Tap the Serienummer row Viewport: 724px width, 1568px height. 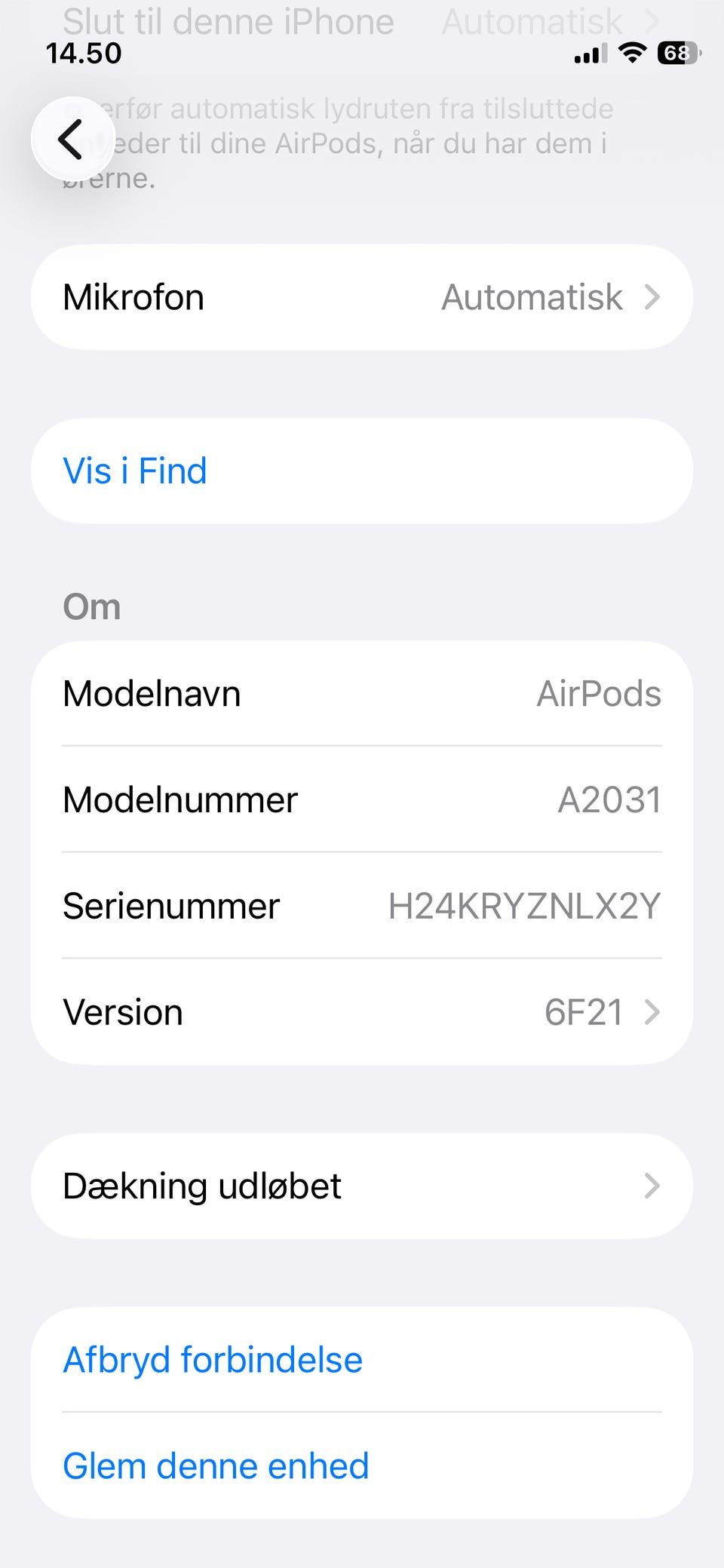click(362, 906)
